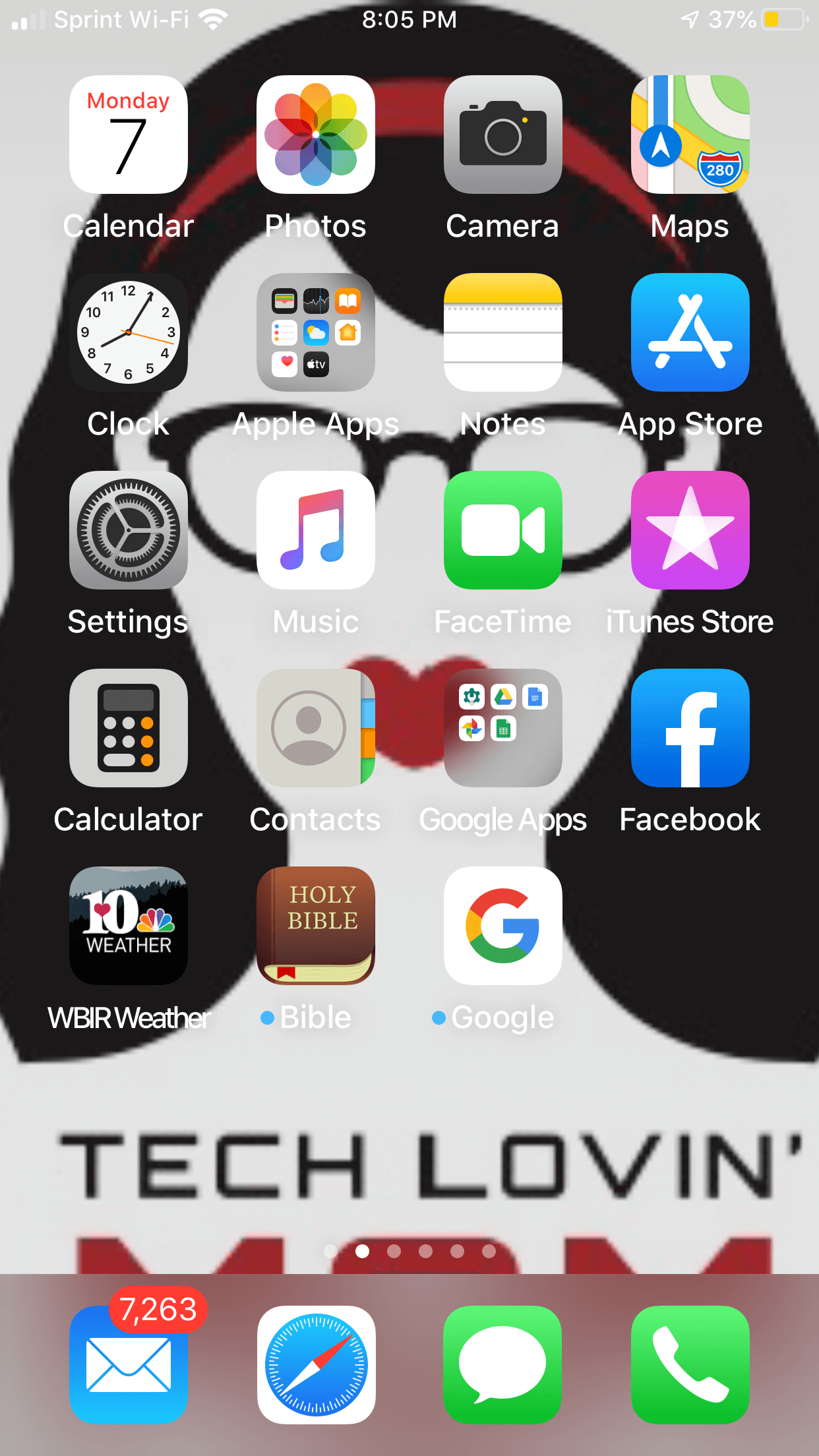Viewport: 819px width, 1456px height.
Task: Open the App Store
Action: 690,332
